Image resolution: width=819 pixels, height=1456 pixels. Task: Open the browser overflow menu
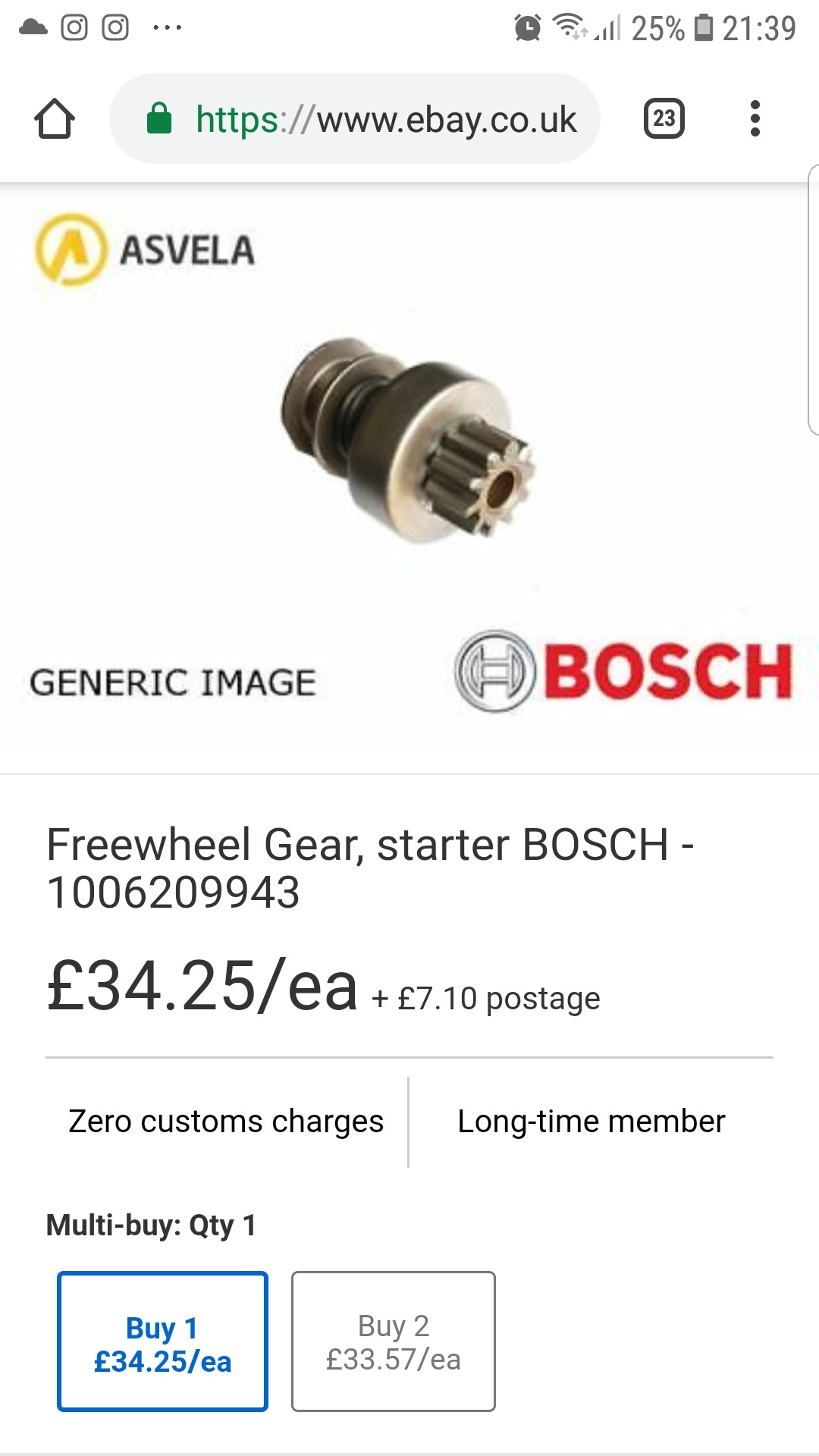point(754,119)
